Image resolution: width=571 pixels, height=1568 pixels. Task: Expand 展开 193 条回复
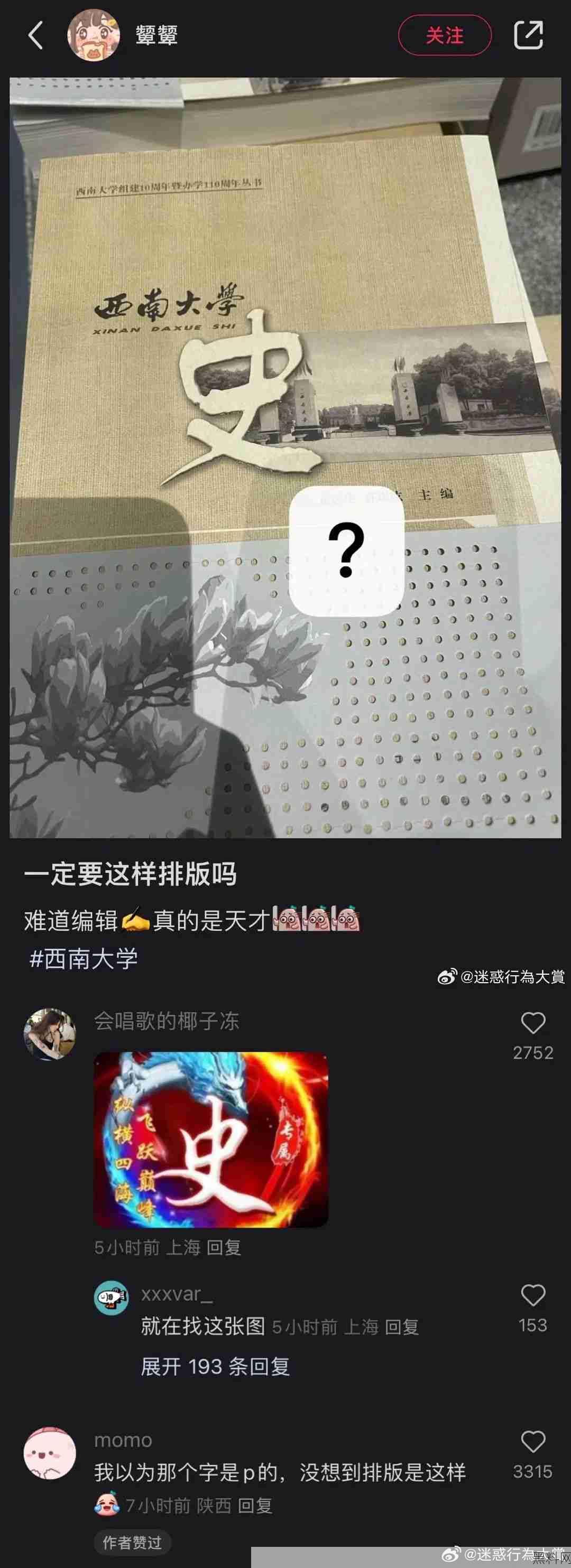pos(215,1367)
